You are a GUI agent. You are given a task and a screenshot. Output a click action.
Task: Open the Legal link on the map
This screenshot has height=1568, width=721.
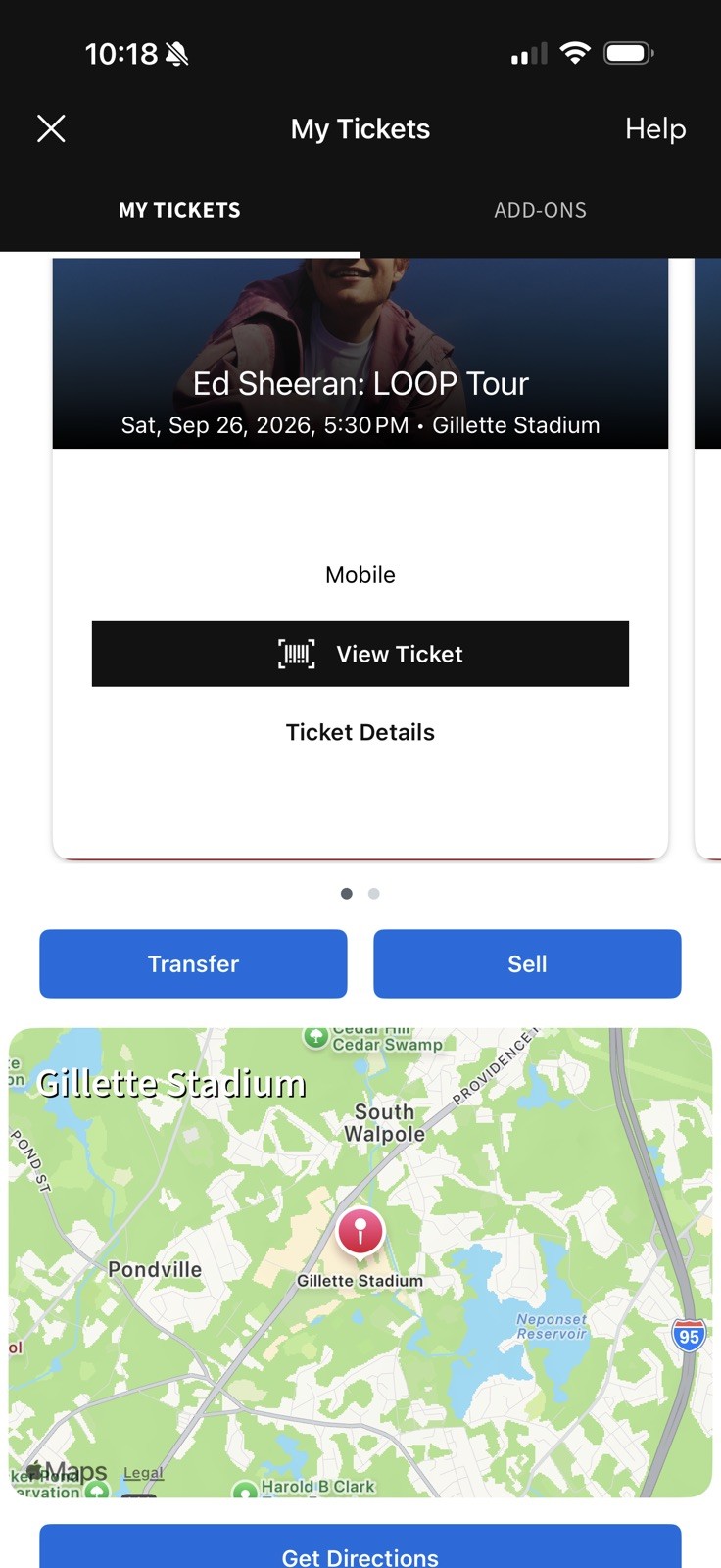point(142,1472)
